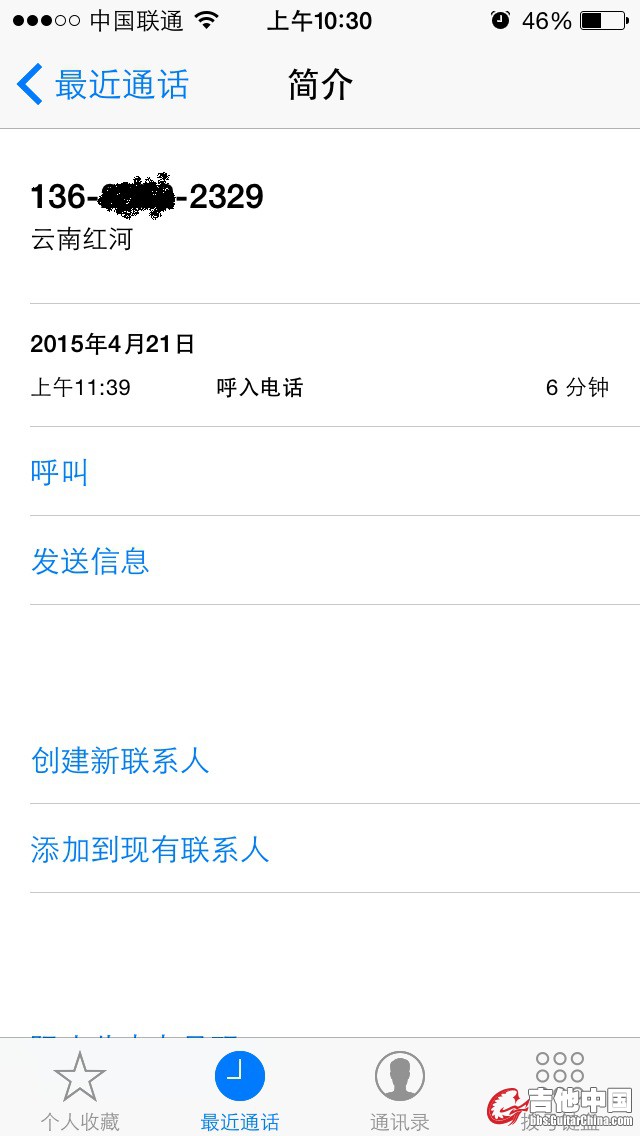640x1136 pixels.
Task: Select 发送信息 to message this number
Action: pos(90,561)
